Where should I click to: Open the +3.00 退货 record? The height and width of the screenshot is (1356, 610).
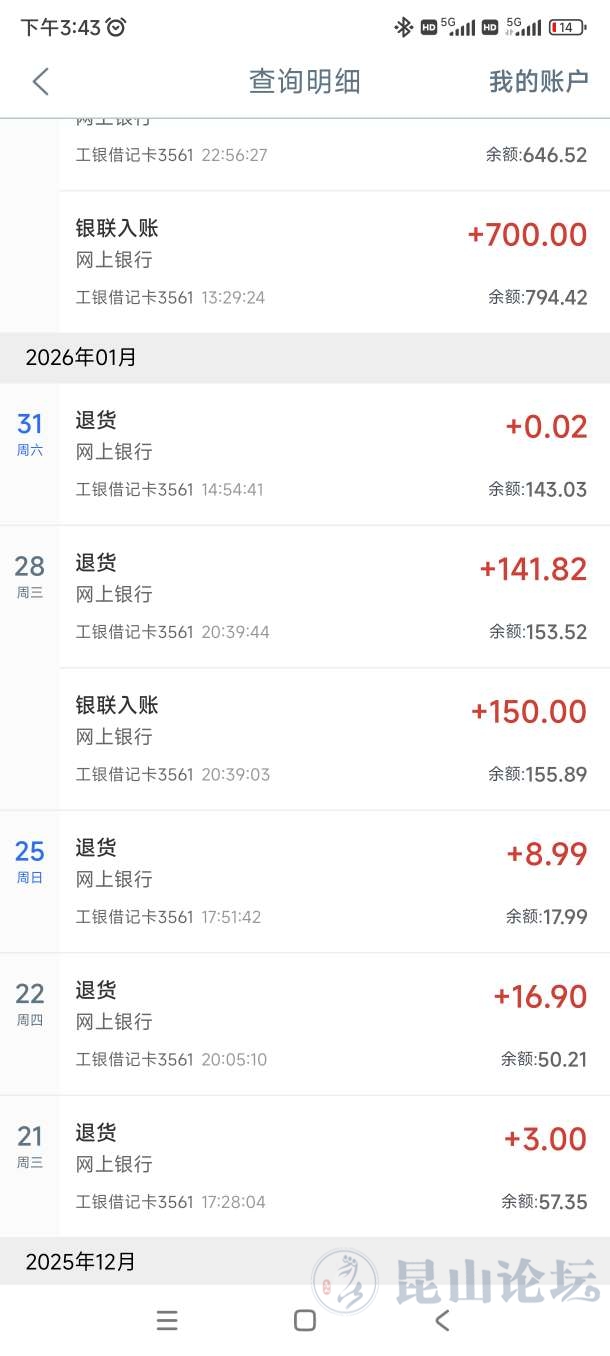333,1166
